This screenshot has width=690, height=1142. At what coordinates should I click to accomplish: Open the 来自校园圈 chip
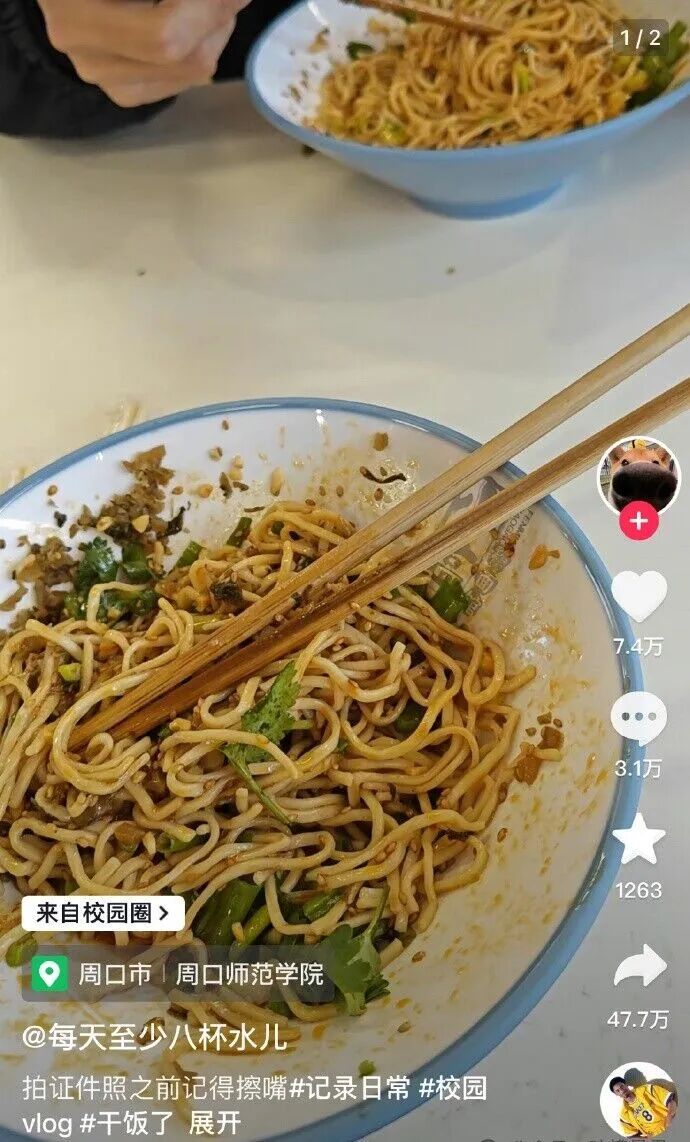point(103,913)
